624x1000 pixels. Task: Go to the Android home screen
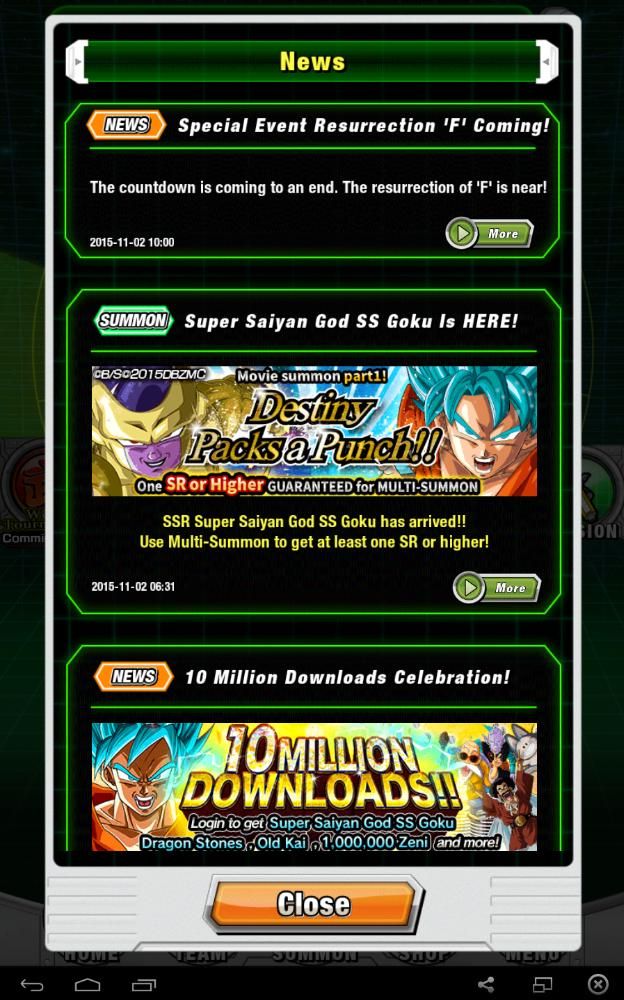point(87,985)
